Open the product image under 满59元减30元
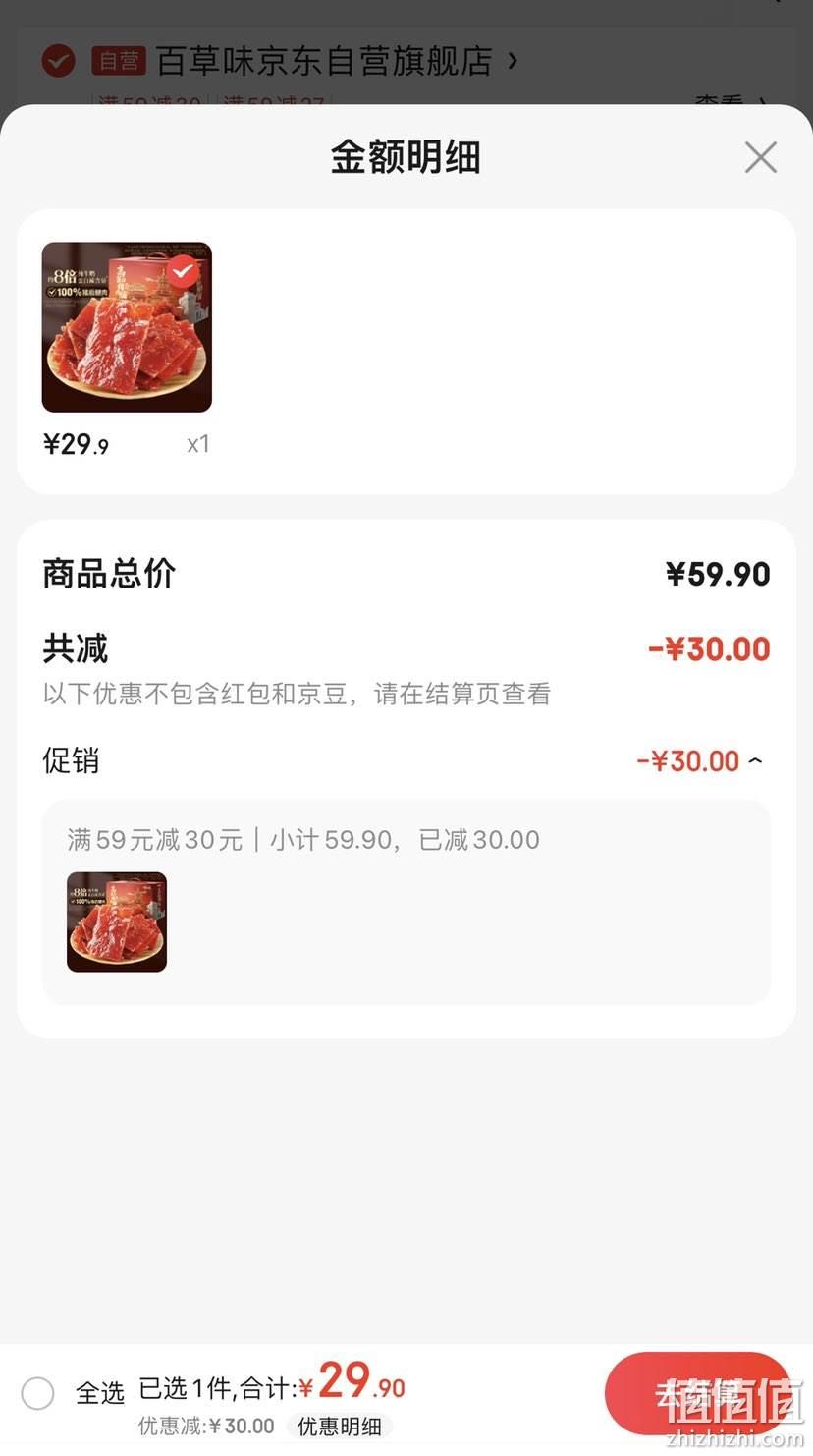This screenshot has height=1456, width=813. point(117,922)
